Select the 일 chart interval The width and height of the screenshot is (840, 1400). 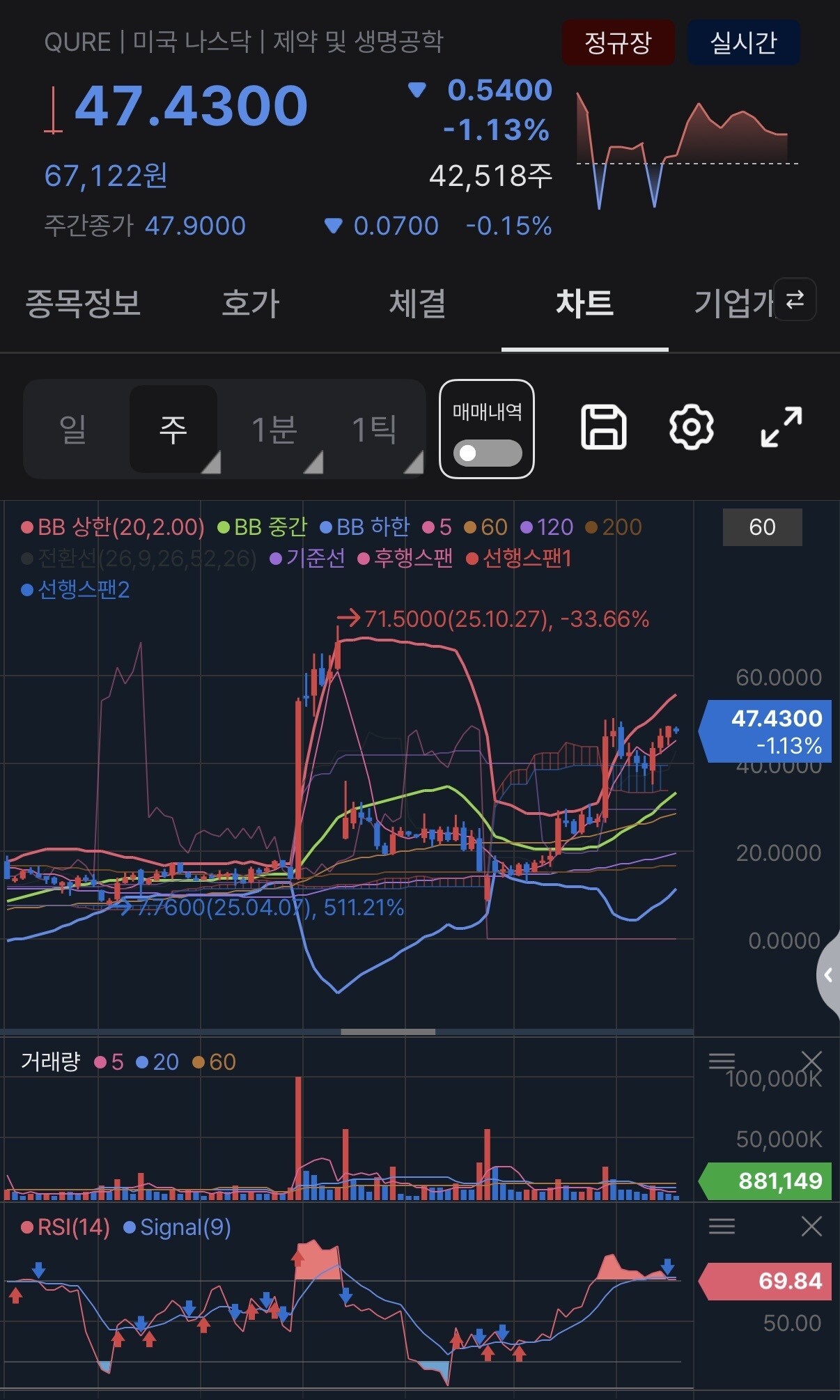73,429
